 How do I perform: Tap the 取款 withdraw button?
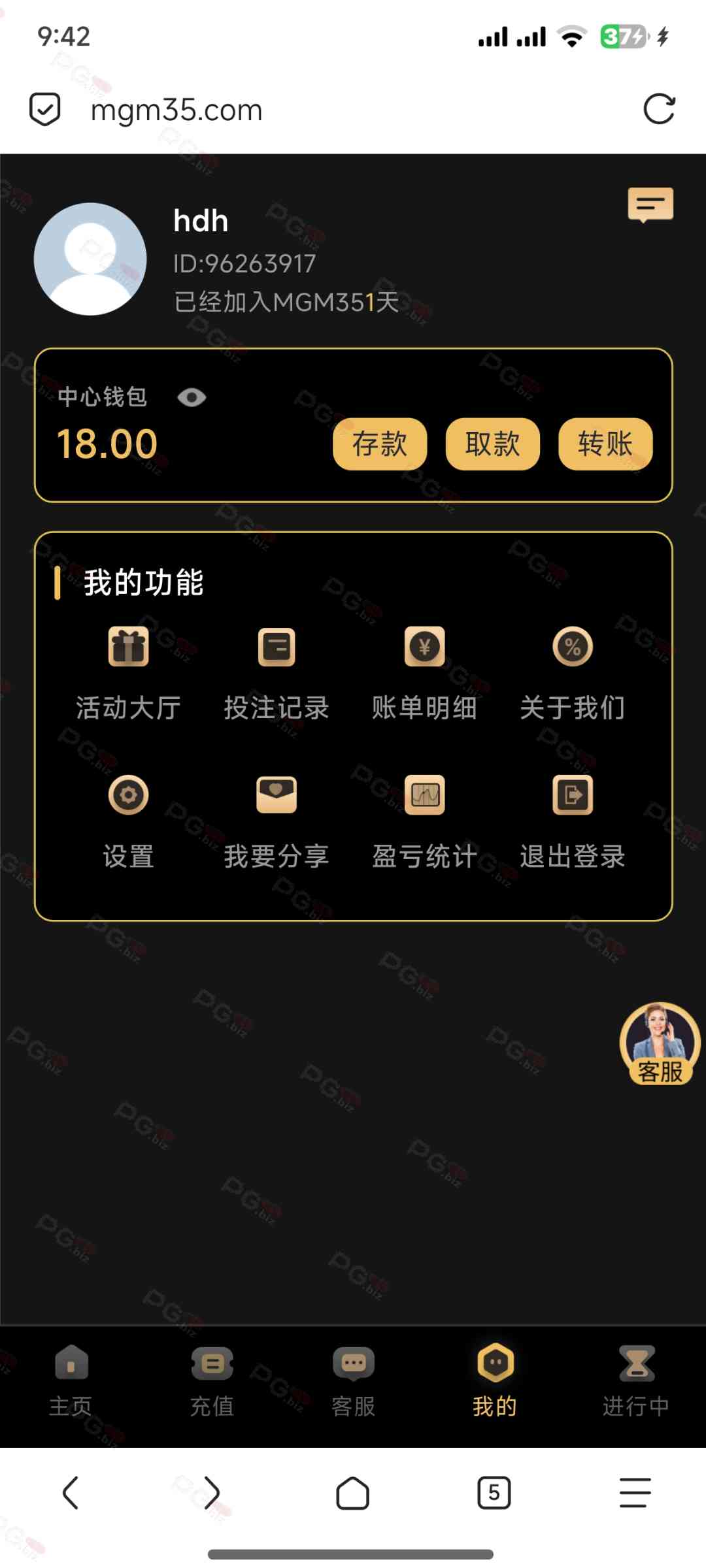click(x=493, y=444)
